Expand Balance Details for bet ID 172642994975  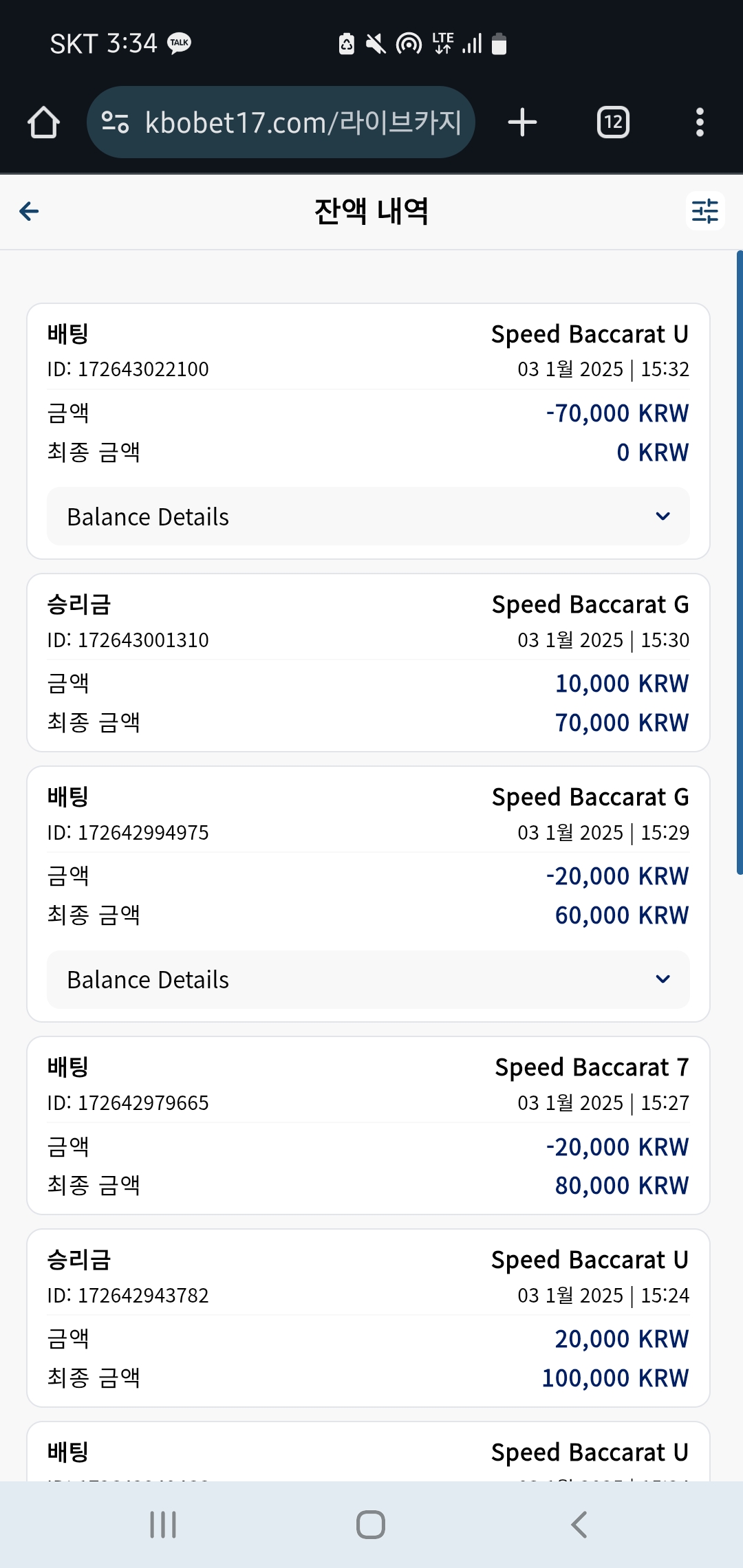(x=368, y=979)
